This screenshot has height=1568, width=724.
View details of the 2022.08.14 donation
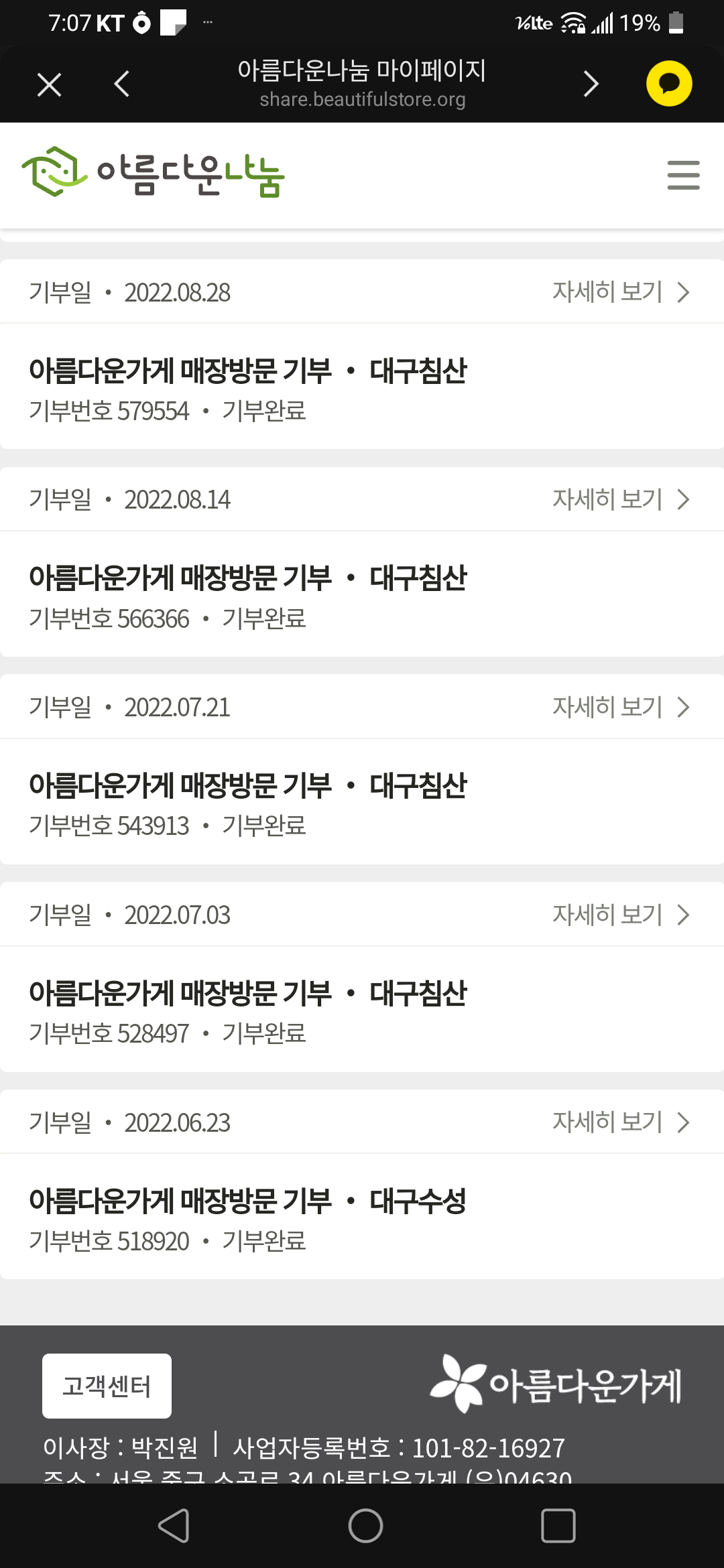[x=620, y=499]
